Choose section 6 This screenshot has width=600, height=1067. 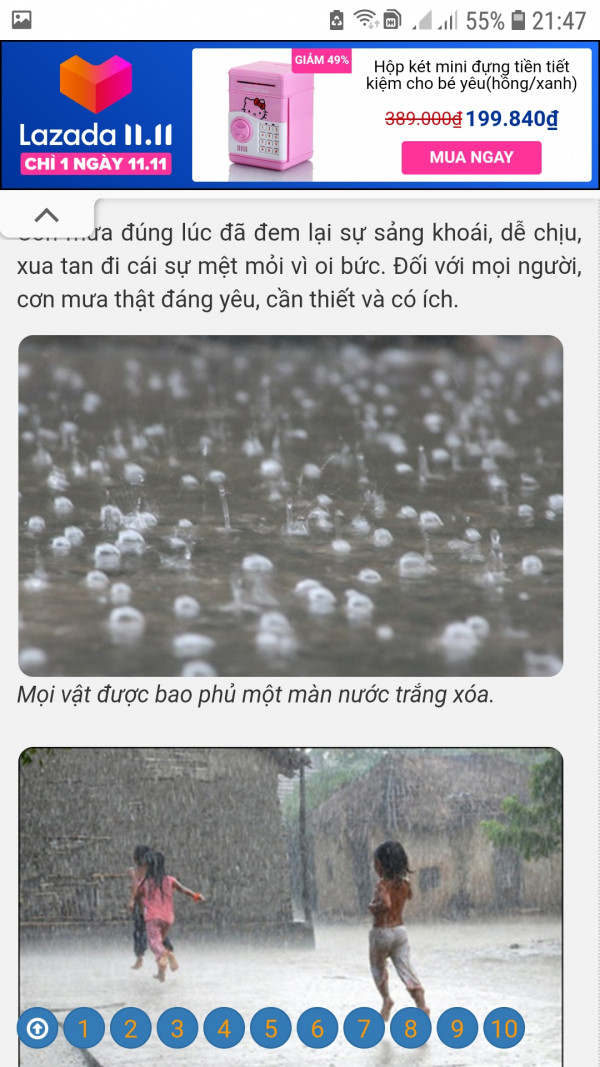[x=317, y=1028]
